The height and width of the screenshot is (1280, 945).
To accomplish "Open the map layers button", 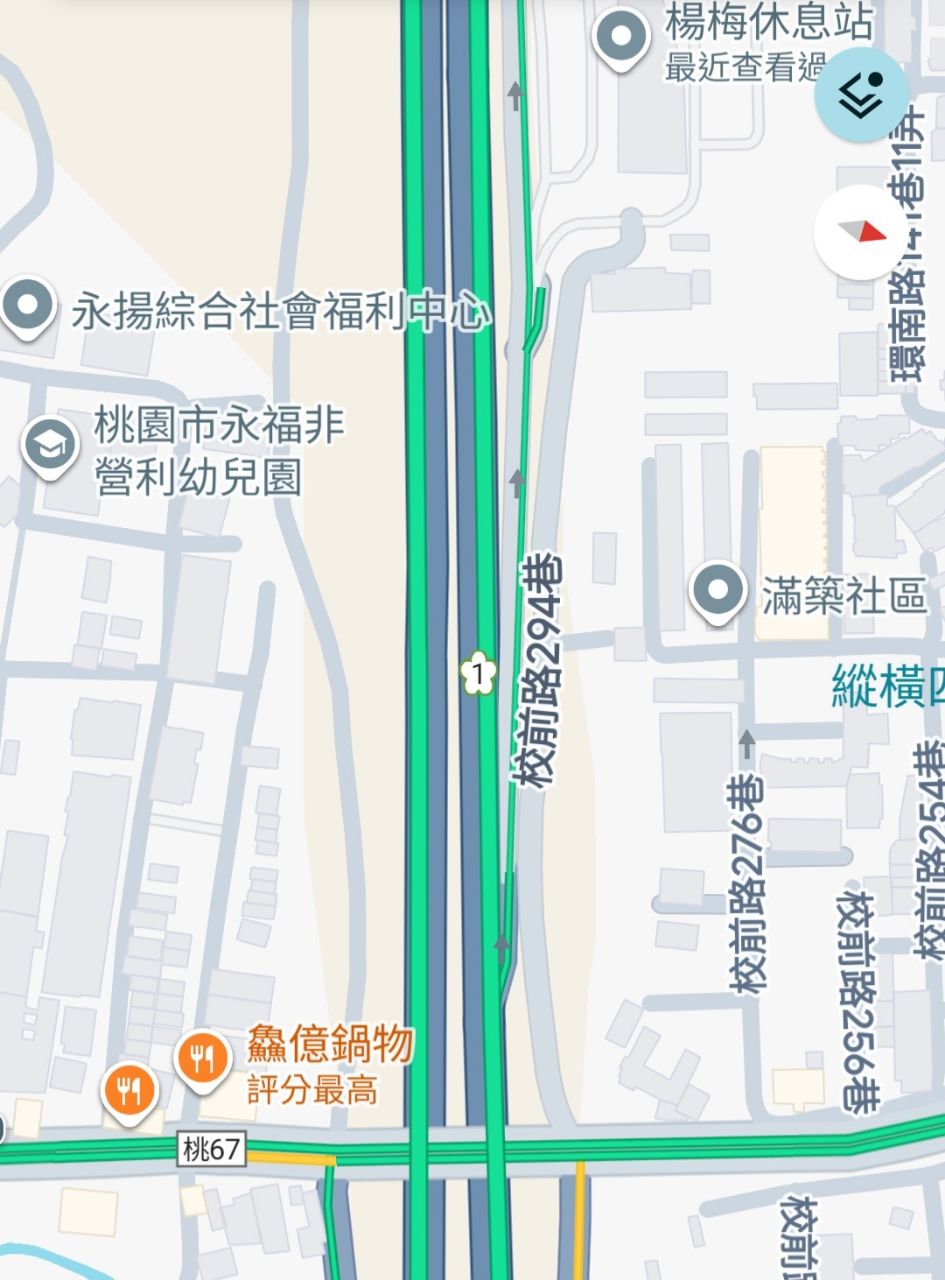I will click(x=861, y=94).
